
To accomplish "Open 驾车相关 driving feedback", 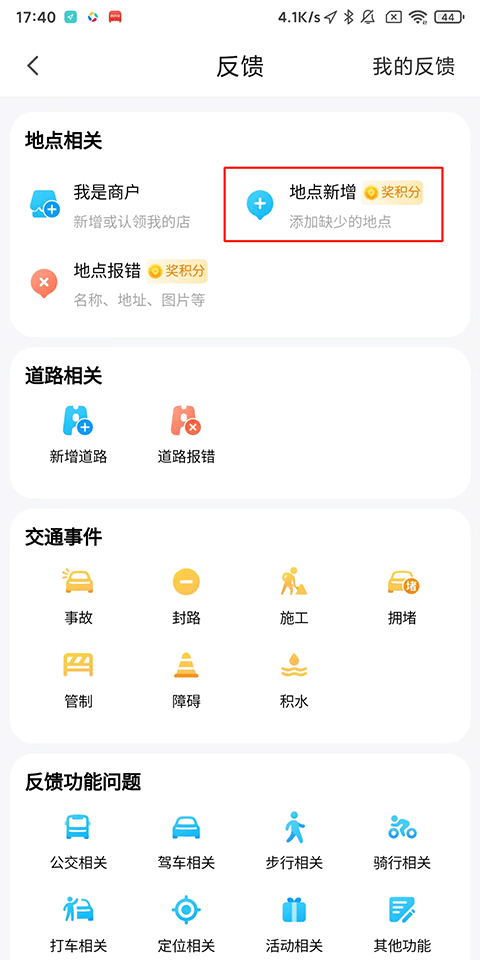I will tap(186, 841).
